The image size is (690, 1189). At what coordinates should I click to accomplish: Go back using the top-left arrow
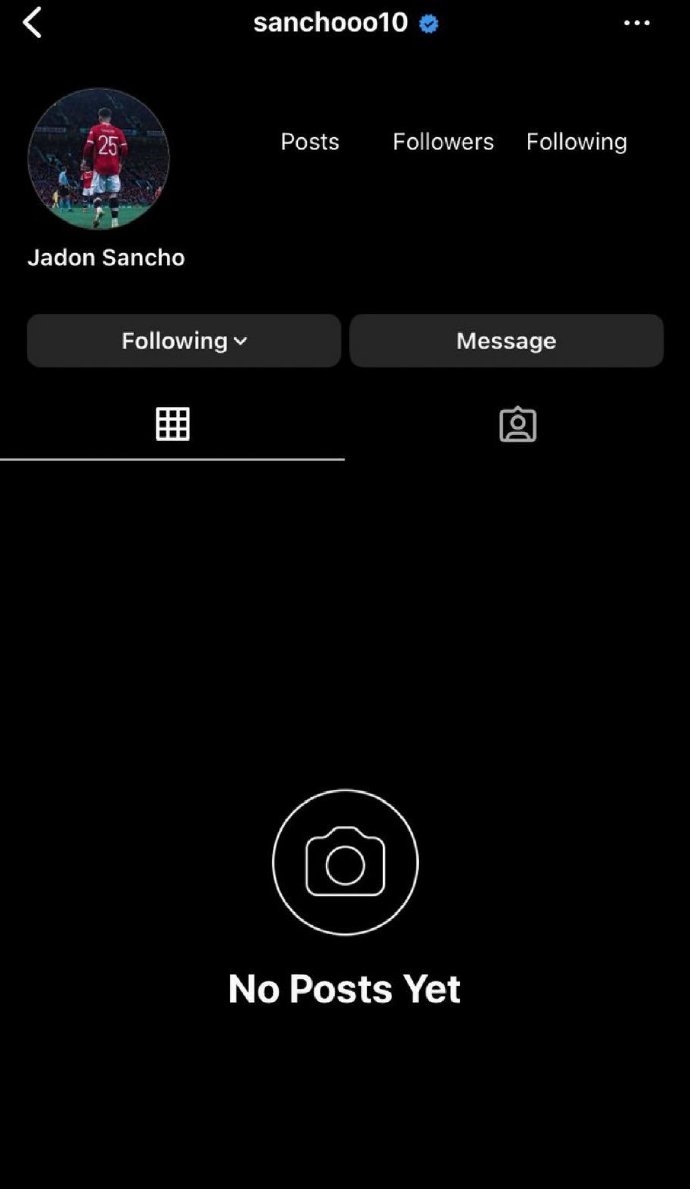(x=33, y=22)
